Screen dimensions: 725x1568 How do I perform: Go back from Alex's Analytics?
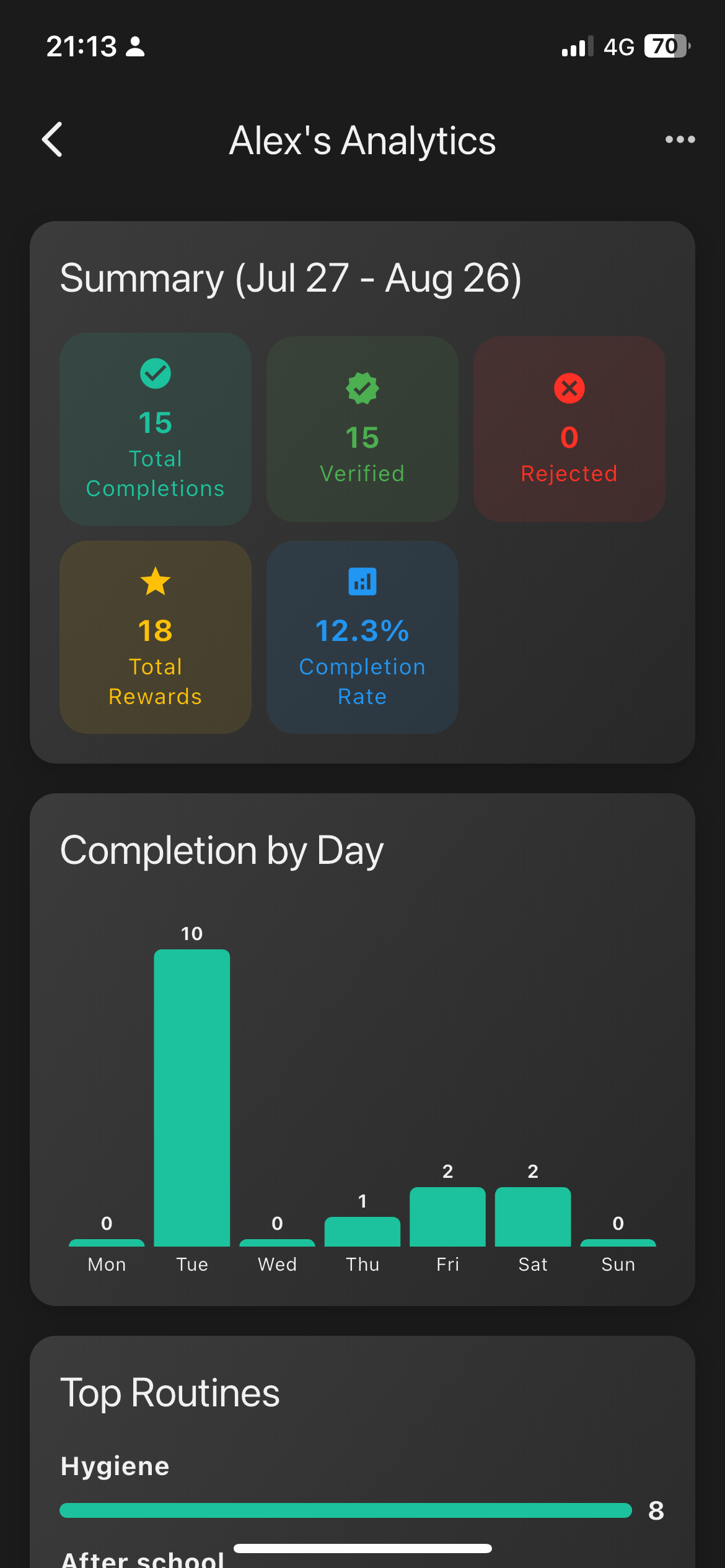coord(53,139)
